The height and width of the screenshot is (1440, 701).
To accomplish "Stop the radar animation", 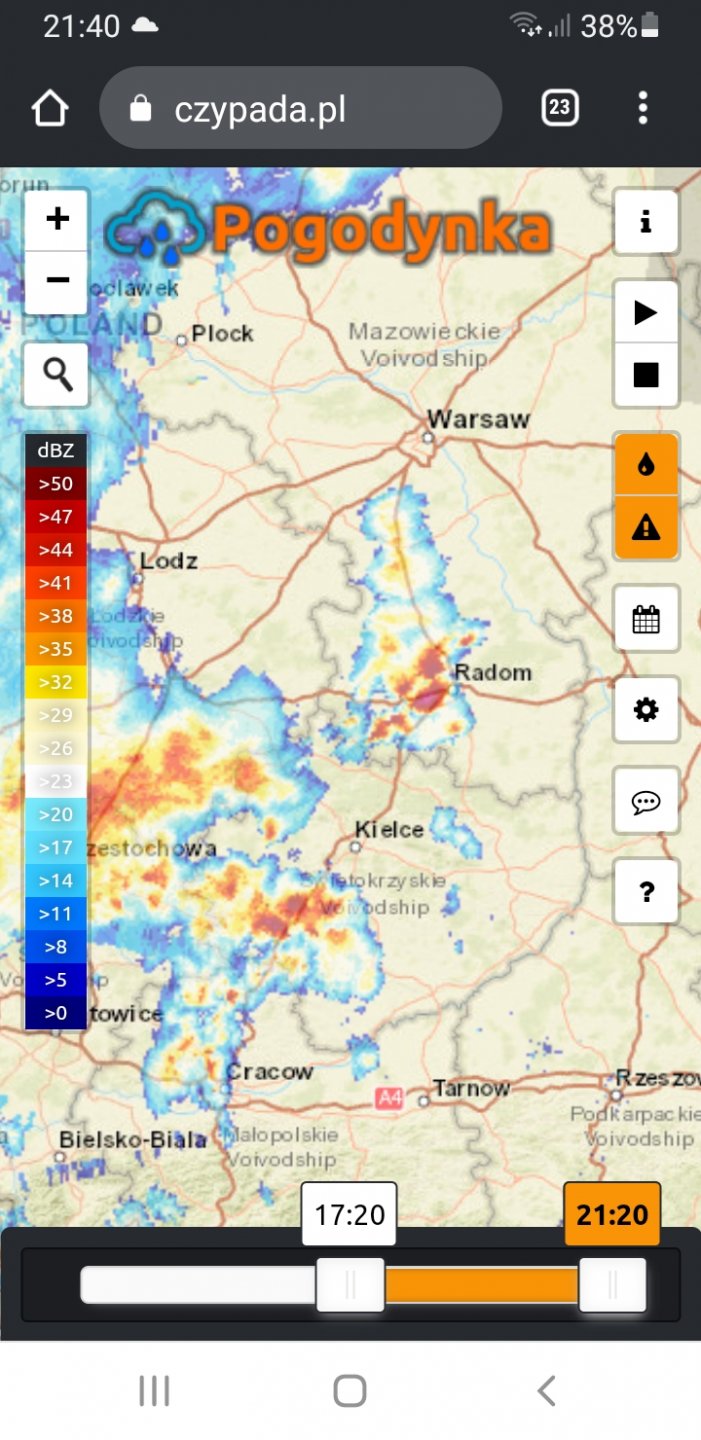I will [646, 375].
